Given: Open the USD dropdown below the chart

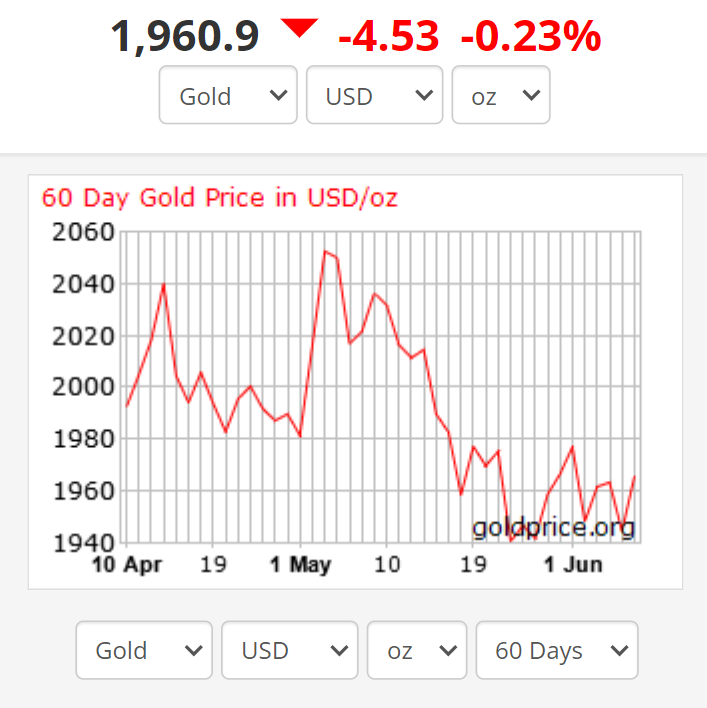Looking at the screenshot, I should pyautogui.click(x=289, y=650).
